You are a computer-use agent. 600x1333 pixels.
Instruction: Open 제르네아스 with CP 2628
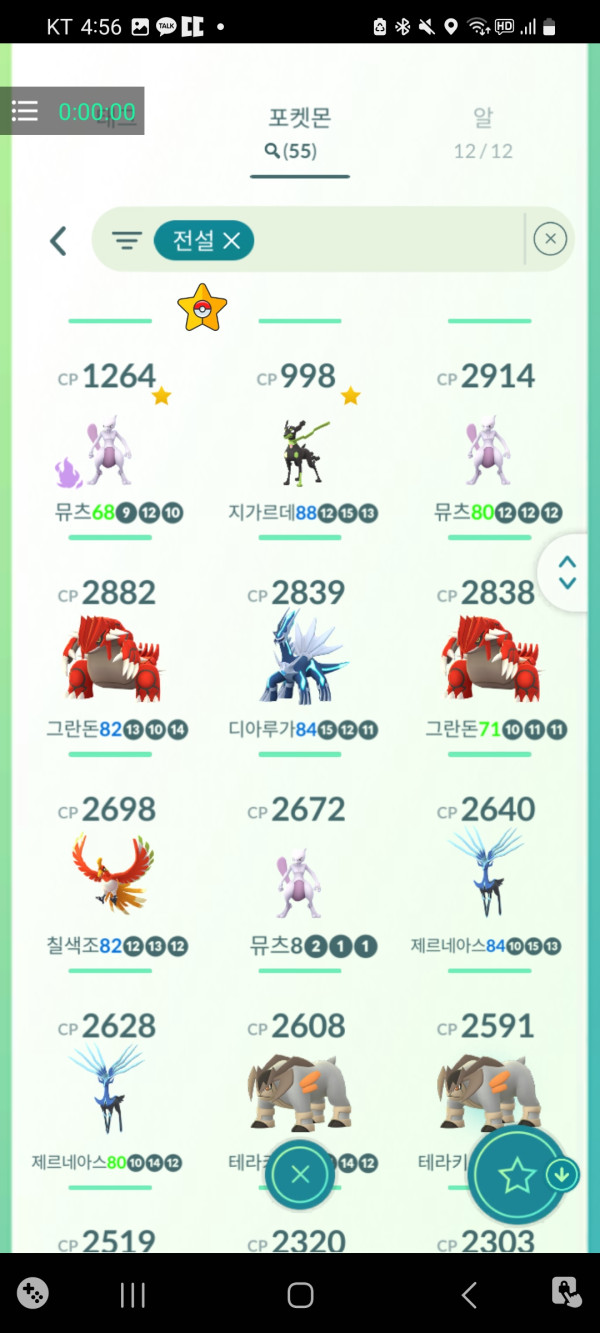tap(106, 1090)
